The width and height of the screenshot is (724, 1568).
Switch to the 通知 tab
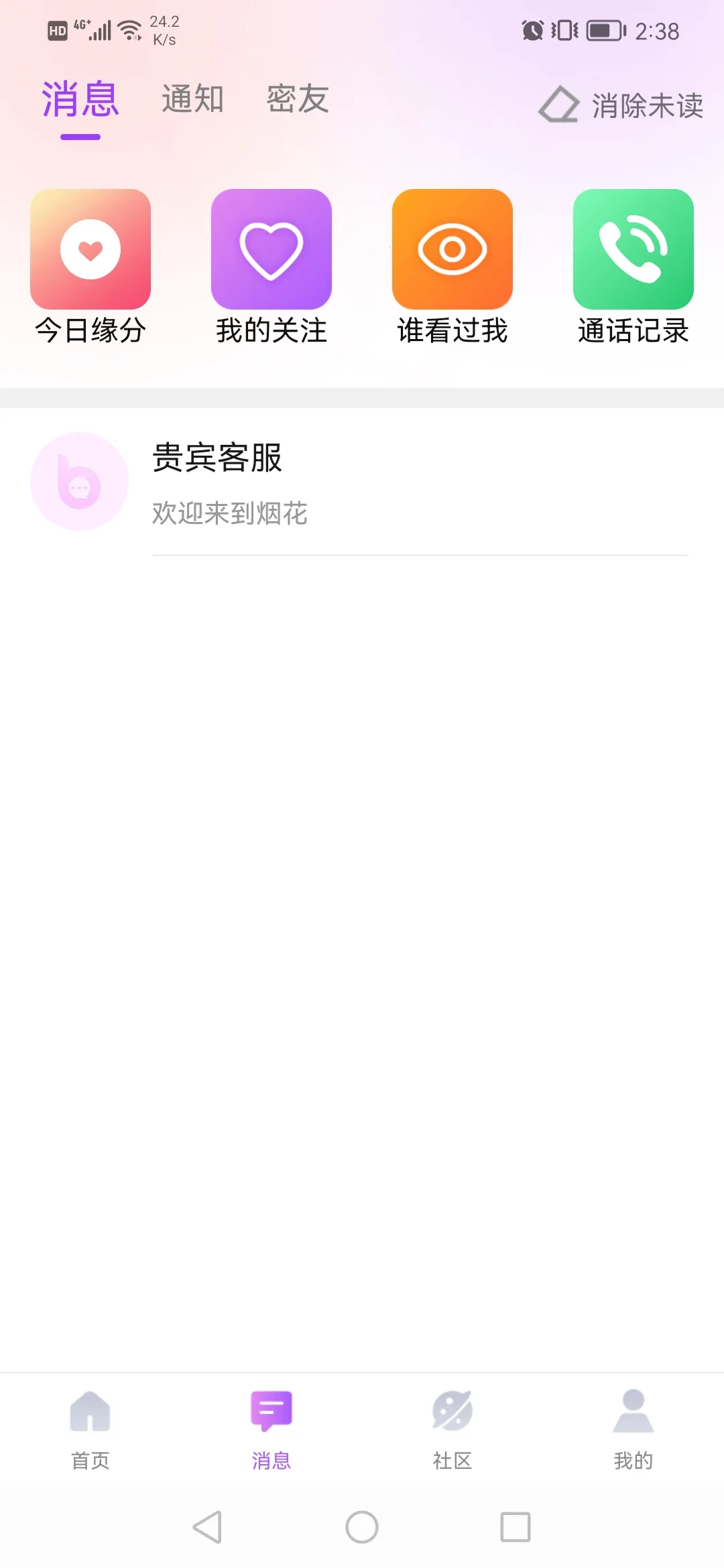click(x=192, y=99)
